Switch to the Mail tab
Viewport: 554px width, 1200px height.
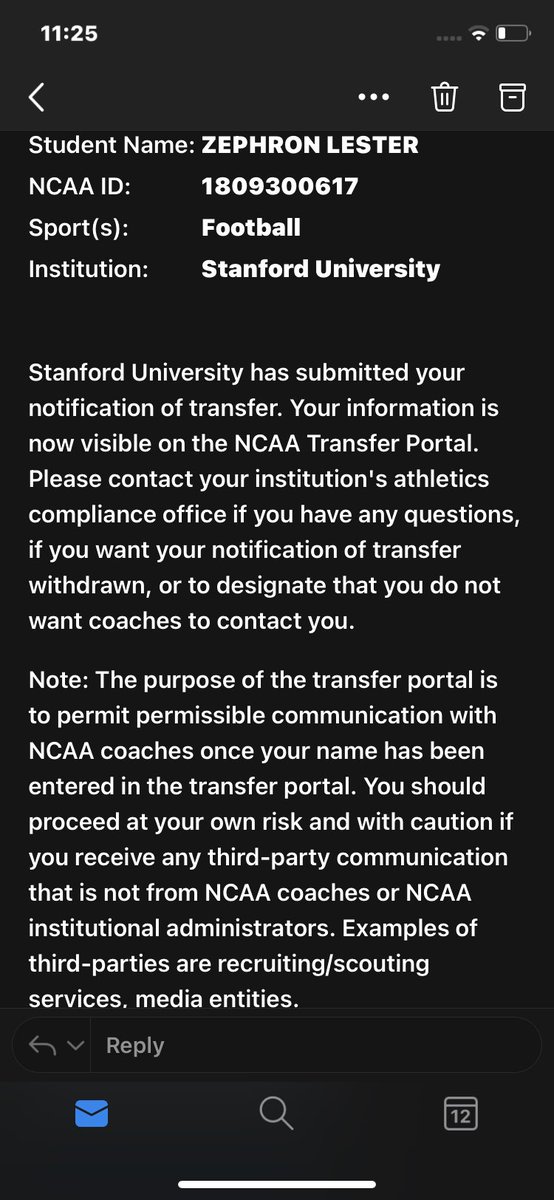click(92, 1113)
